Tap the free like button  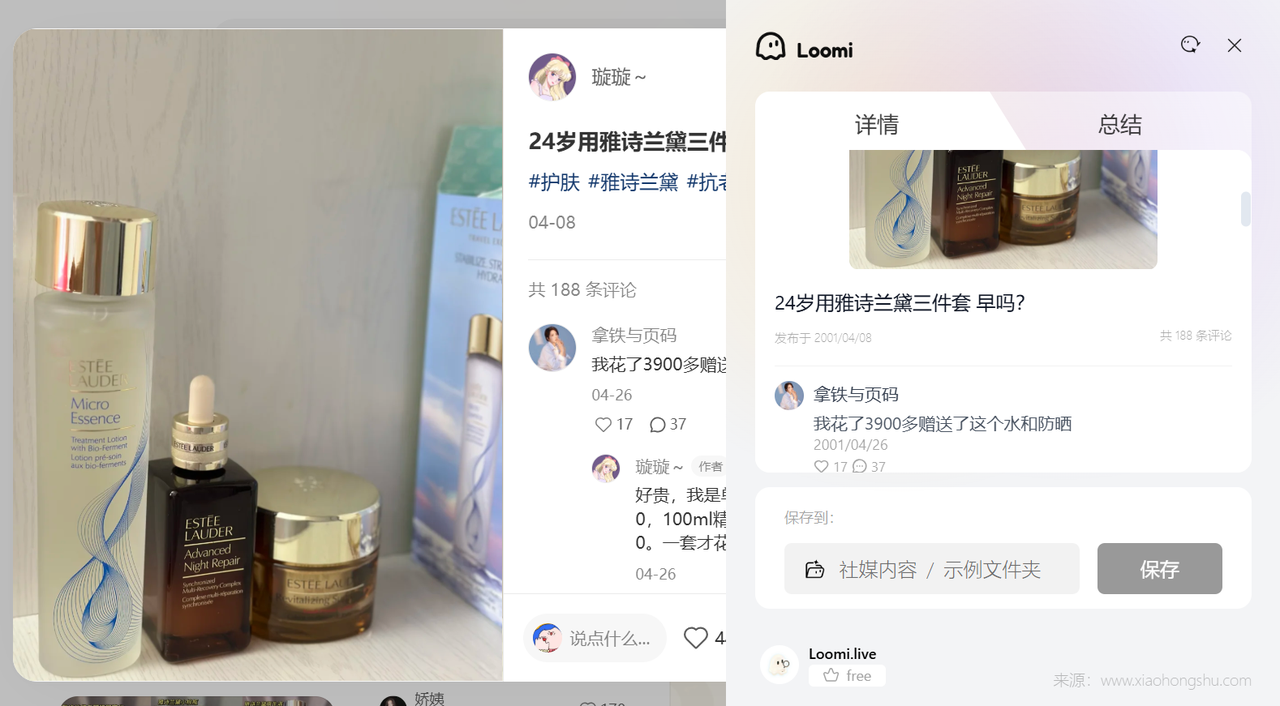(x=847, y=676)
